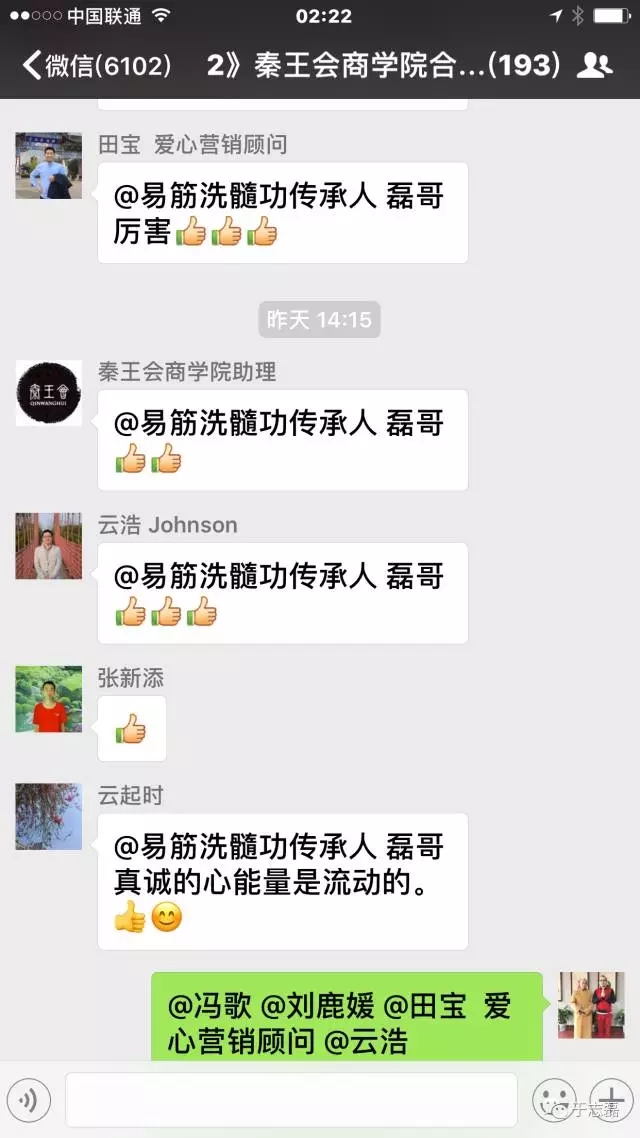Open 田宝 爱心营销顾问's avatar profile
The width and height of the screenshot is (640, 1138).
pos(49,165)
